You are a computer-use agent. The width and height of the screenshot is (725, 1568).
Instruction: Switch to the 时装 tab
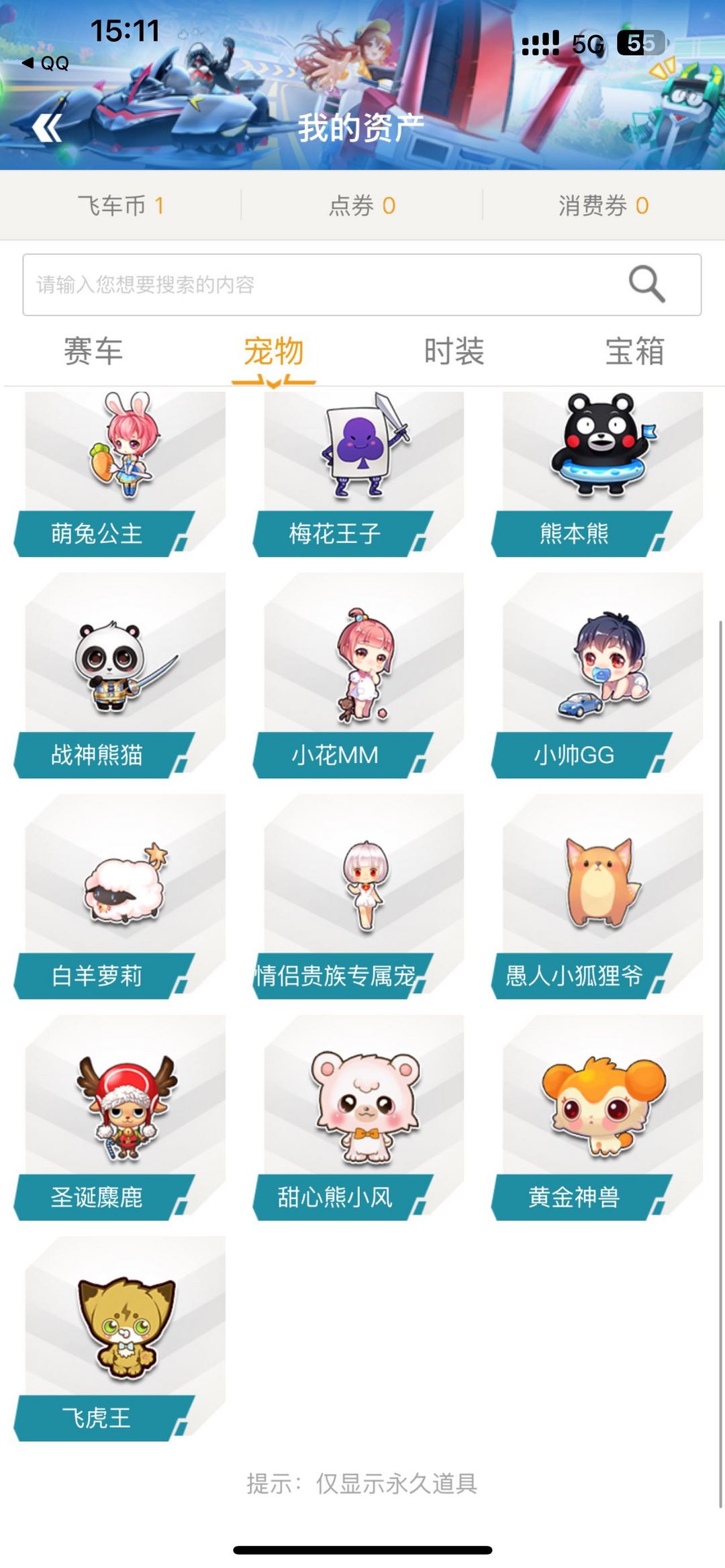[x=454, y=352]
